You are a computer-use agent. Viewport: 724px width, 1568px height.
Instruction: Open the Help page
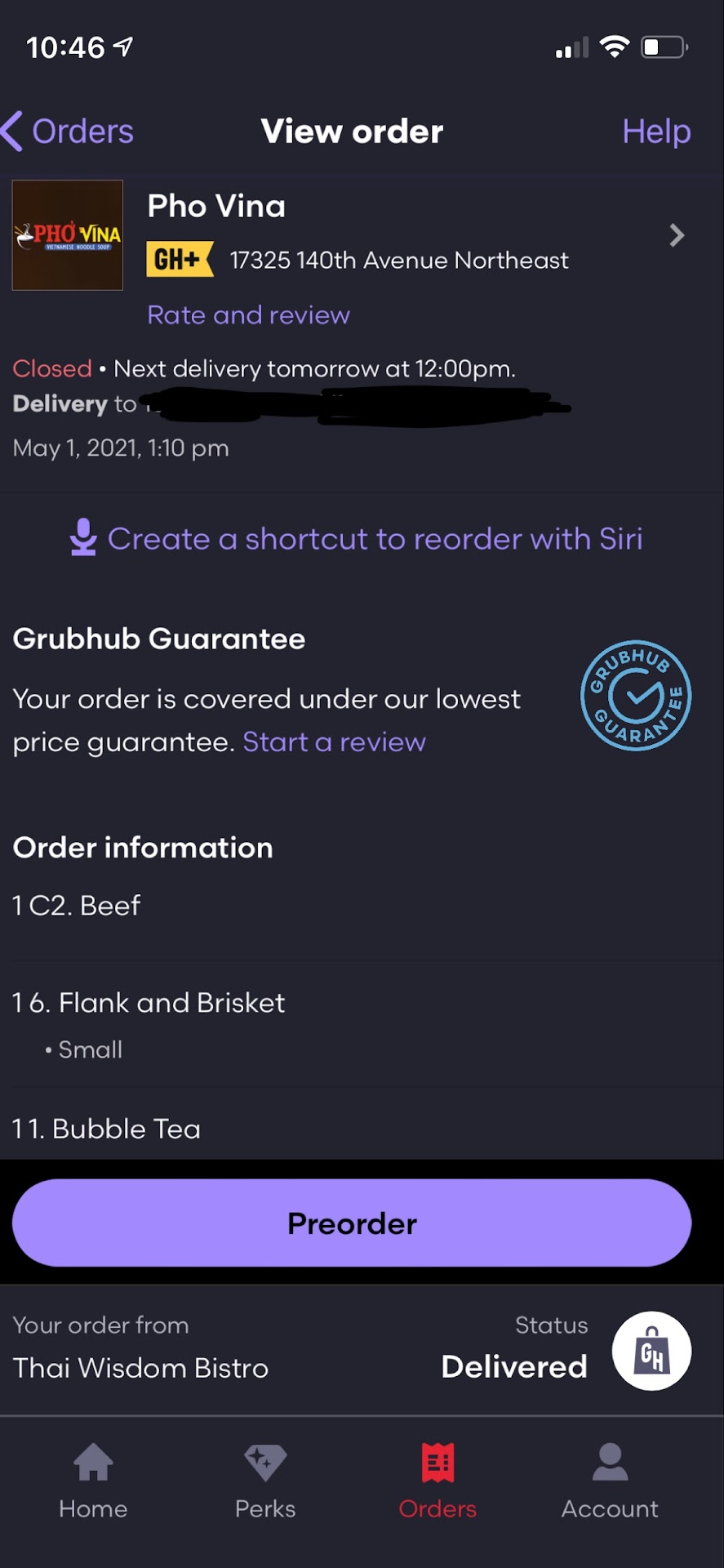[x=655, y=131]
